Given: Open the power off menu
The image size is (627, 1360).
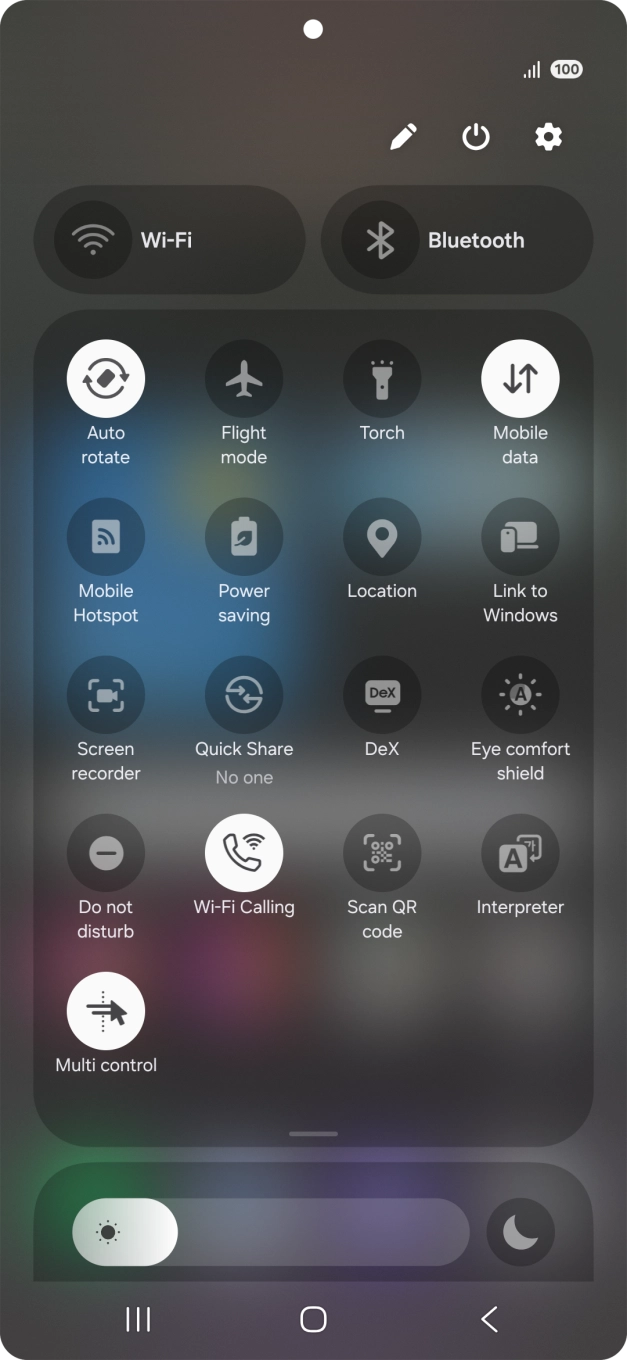Looking at the screenshot, I should pos(476,137).
